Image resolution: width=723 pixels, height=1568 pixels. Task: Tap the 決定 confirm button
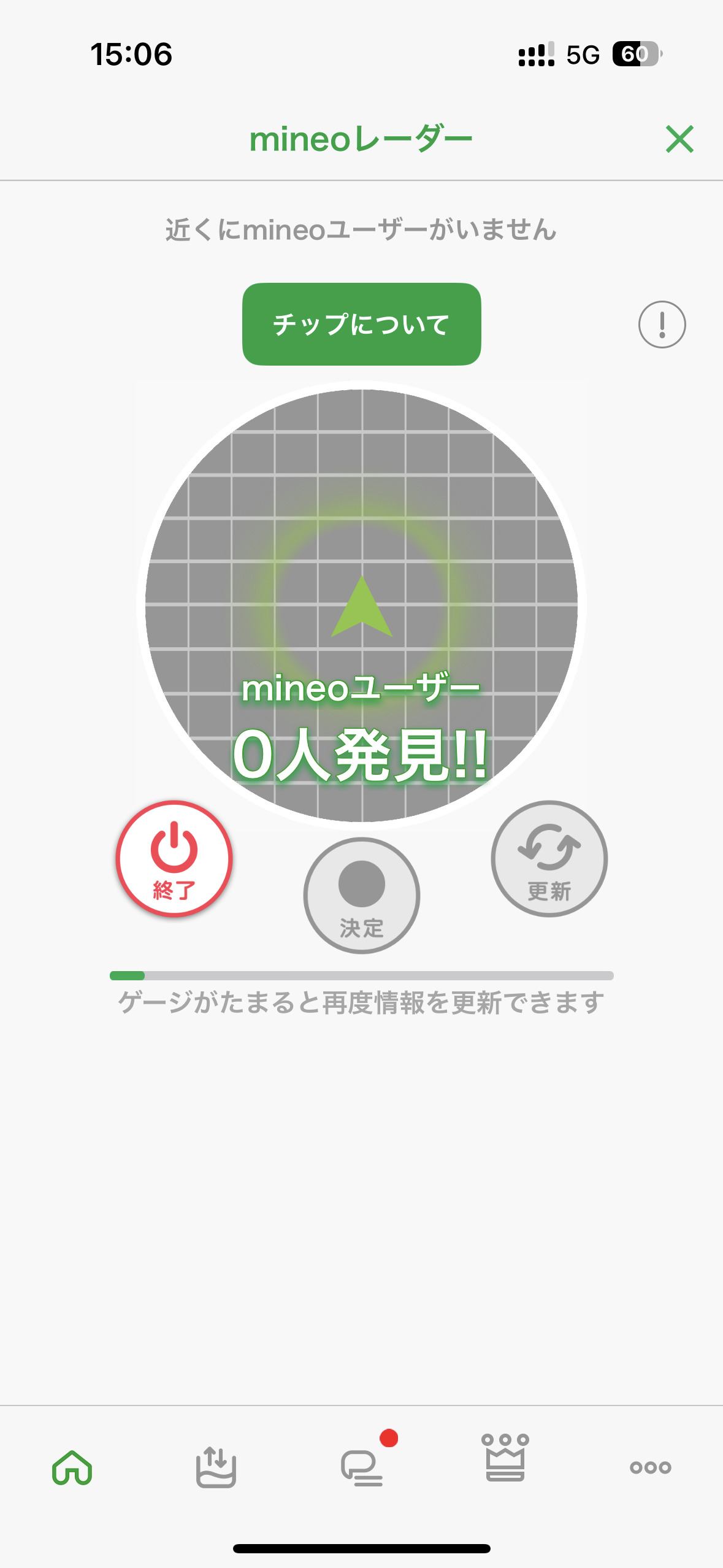pos(361,895)
